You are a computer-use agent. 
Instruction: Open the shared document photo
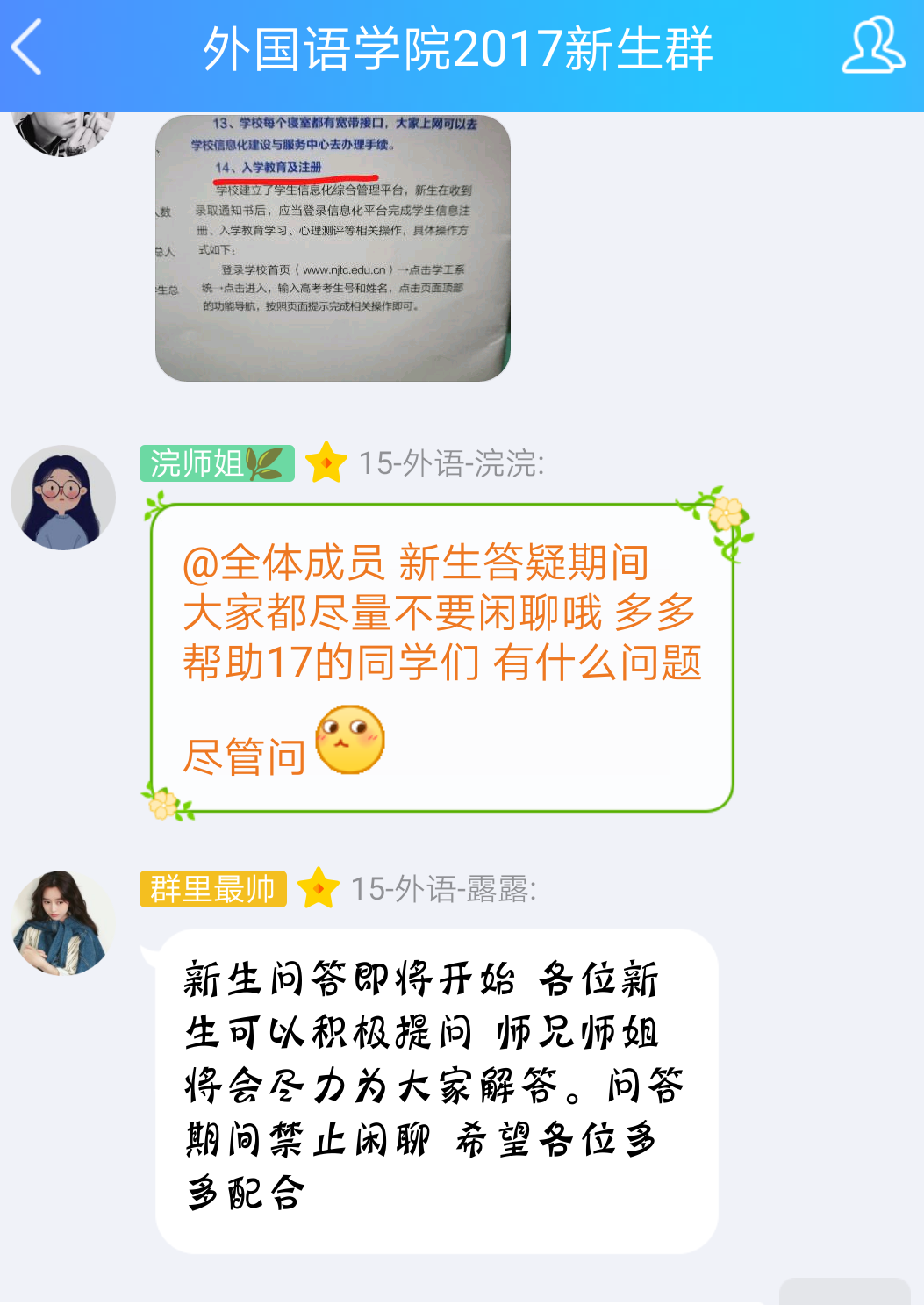(x=333, y=247)
